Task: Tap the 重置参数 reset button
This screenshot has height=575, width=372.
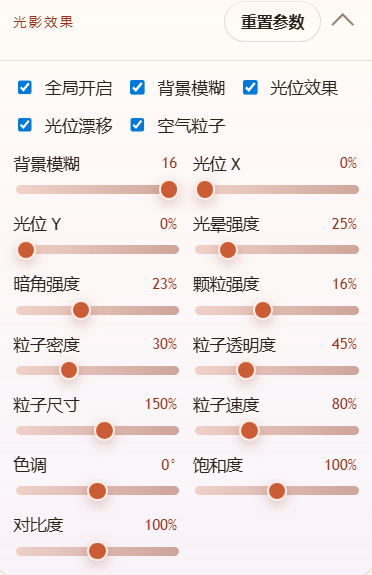Action: [272, 22]
